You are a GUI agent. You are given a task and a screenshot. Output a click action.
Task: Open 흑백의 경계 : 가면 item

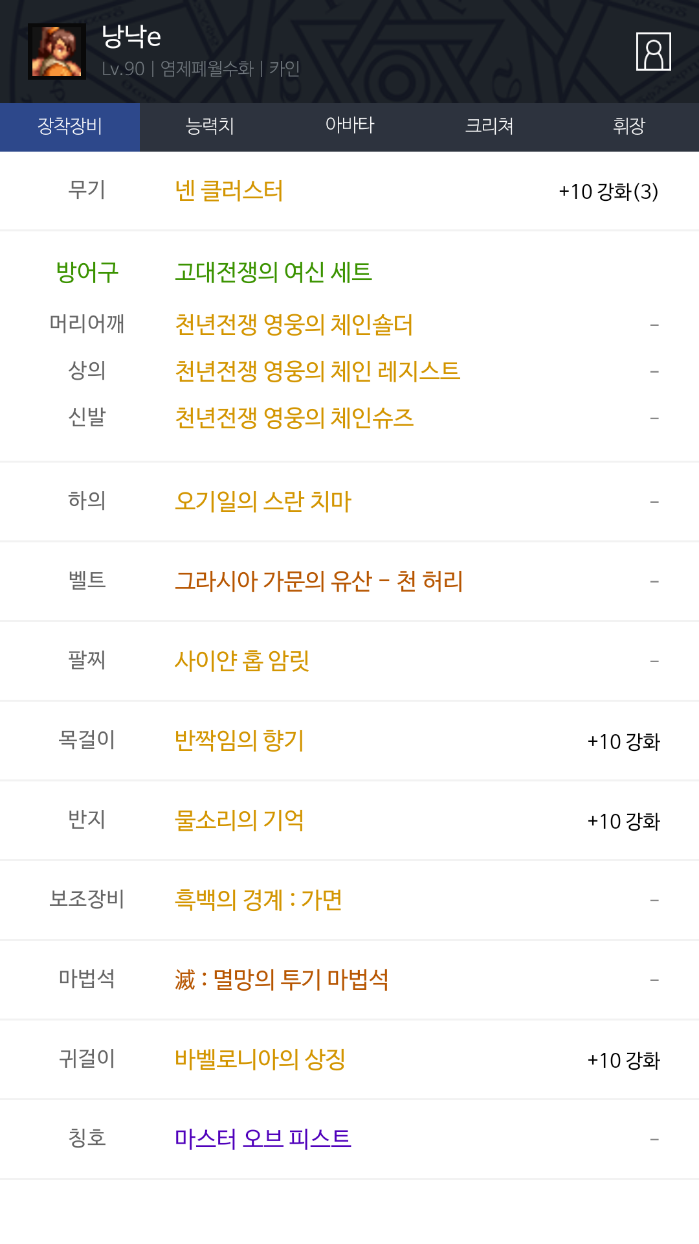[258, 900]
